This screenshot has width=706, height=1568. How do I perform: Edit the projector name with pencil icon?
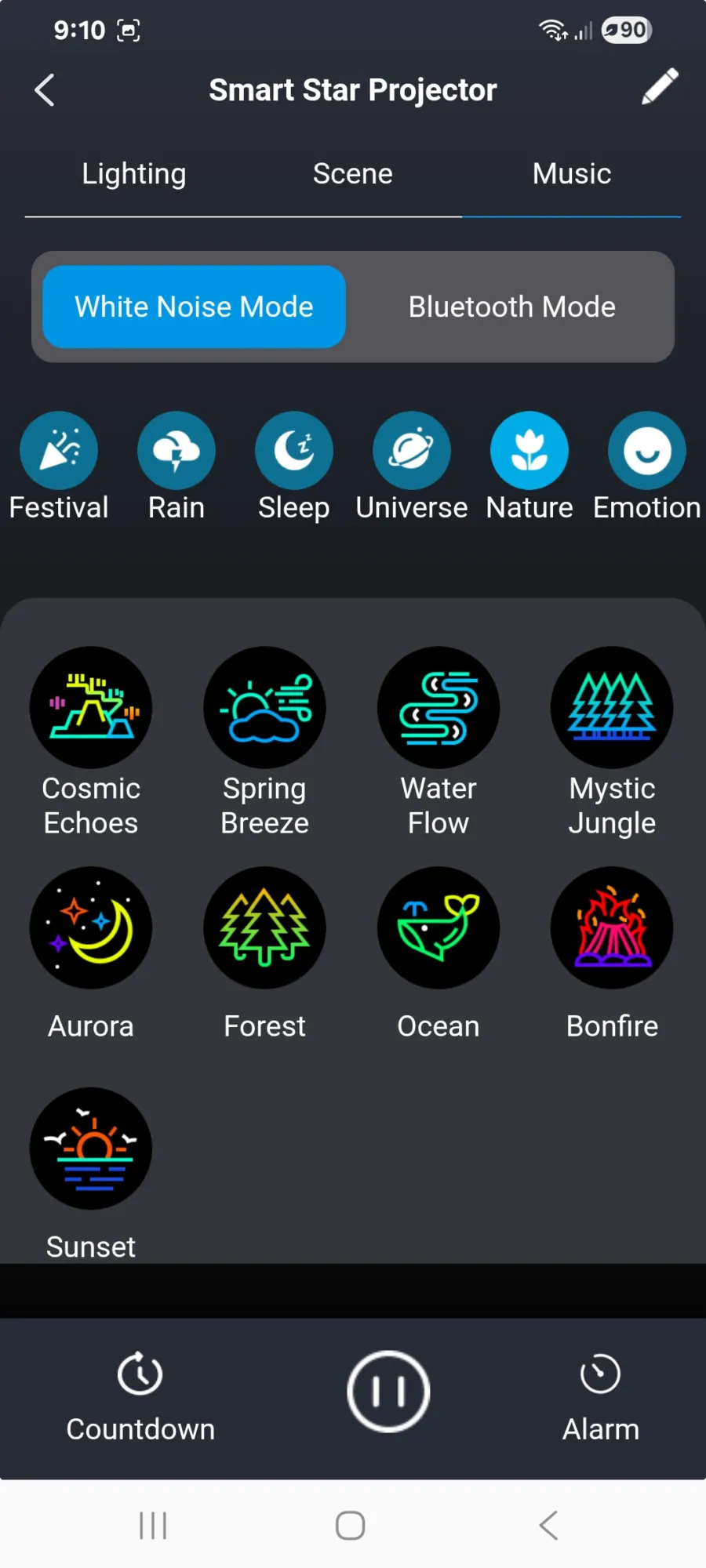tap(660, 86)
